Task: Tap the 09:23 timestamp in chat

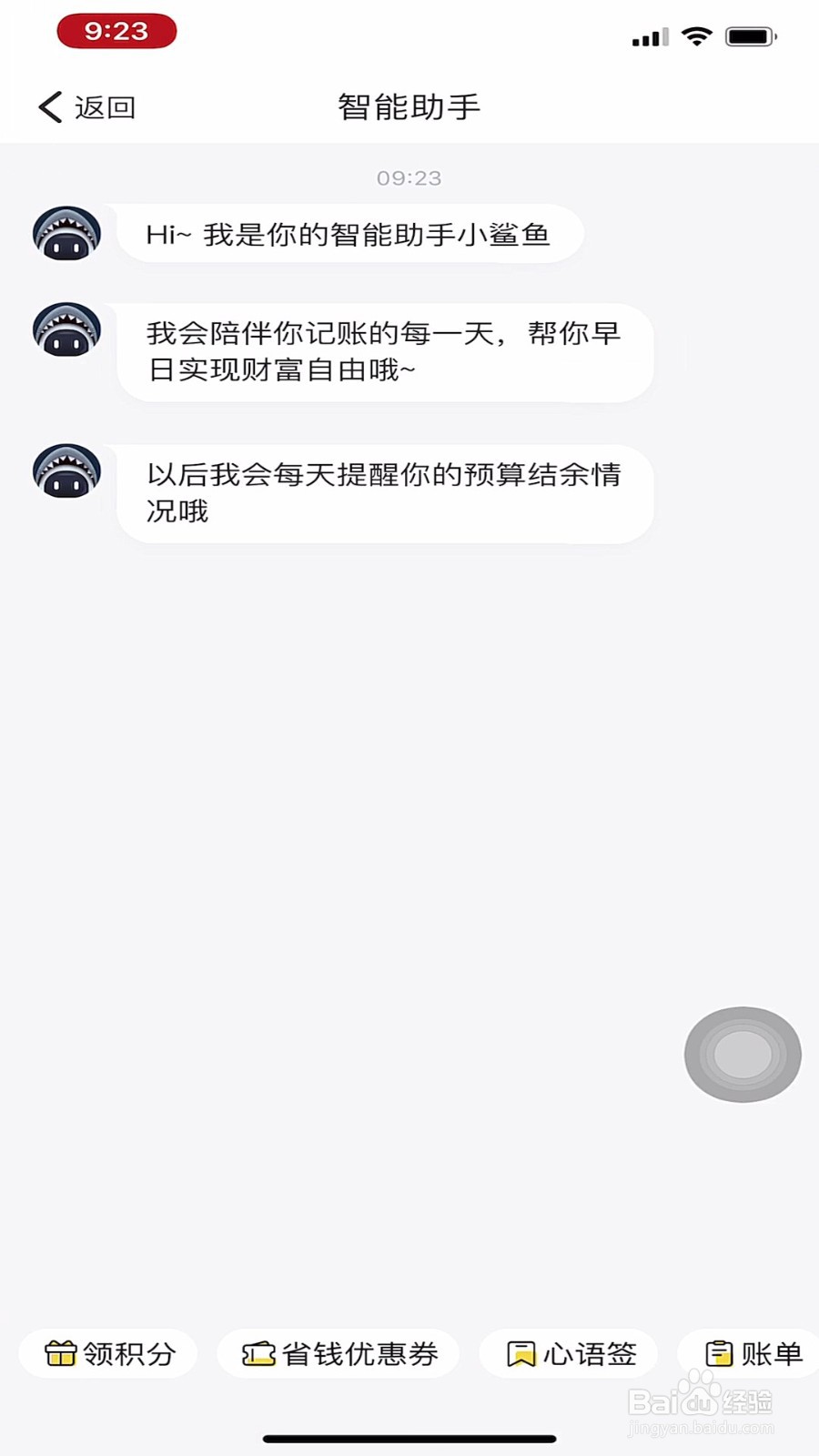Action: point(409,178)
